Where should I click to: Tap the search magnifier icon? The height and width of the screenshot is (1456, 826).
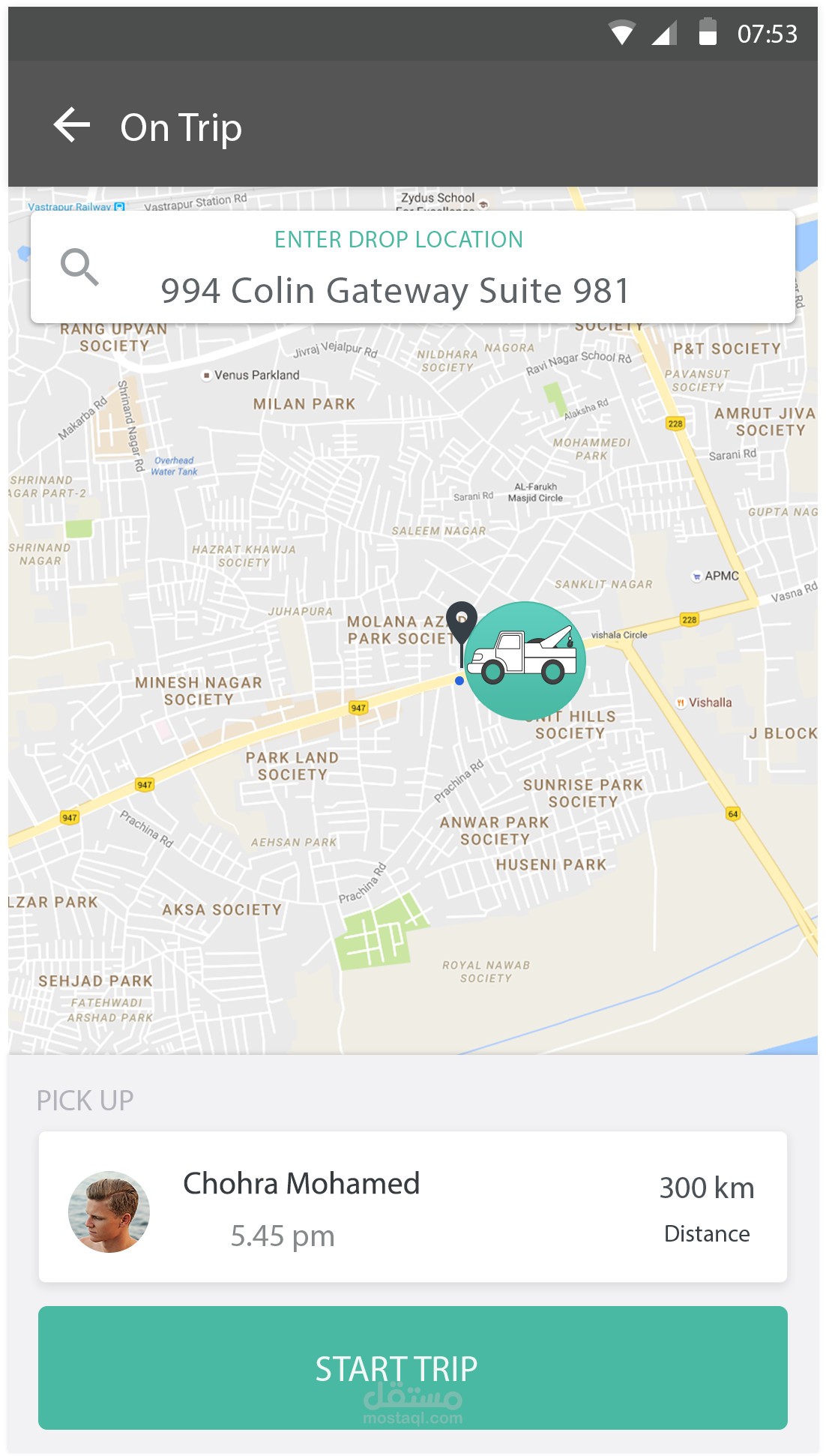pos(79,268)
